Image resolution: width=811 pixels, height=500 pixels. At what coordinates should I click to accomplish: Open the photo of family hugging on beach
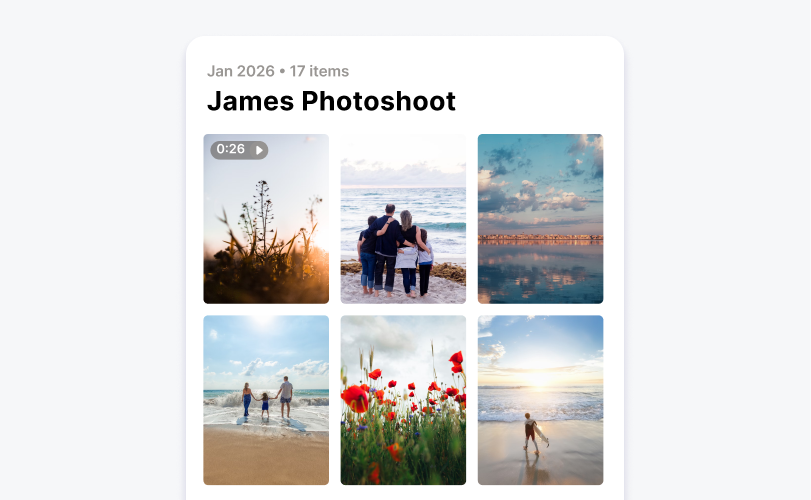(403, 219)
